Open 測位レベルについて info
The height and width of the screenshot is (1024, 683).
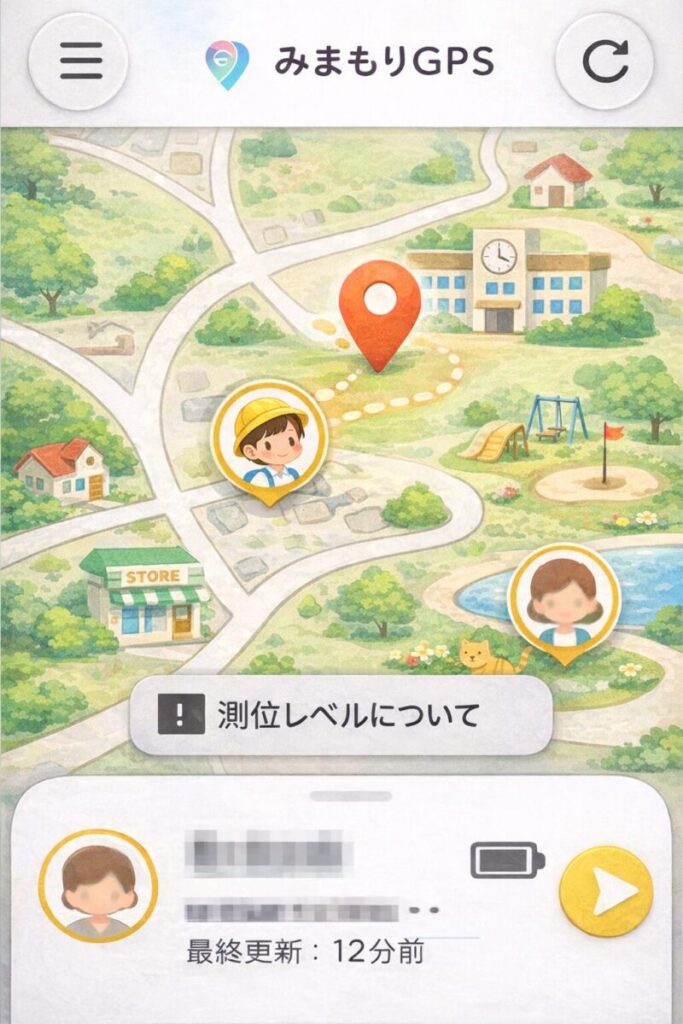pyautogui.click(x=341, y=715)
